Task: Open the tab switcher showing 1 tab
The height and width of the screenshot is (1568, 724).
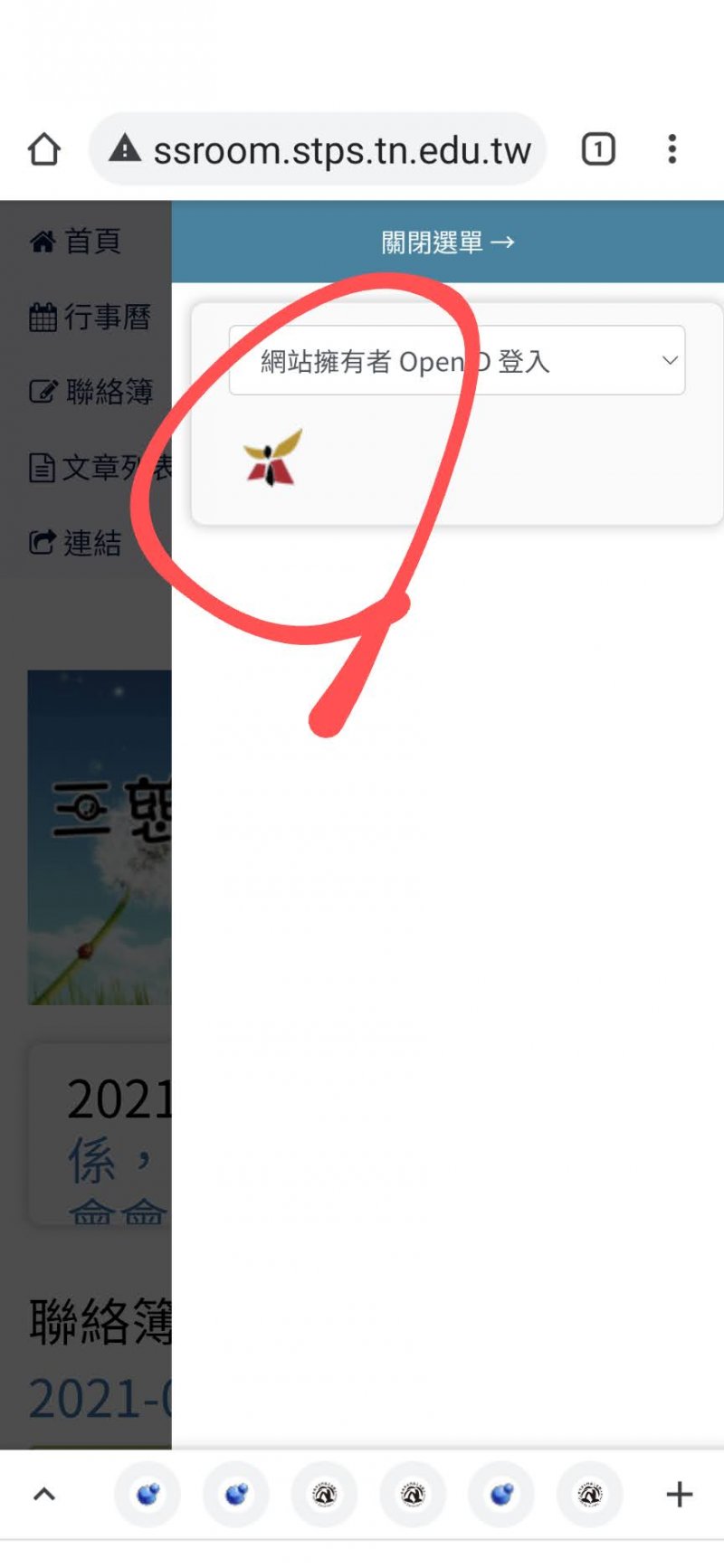Action: 597,149
